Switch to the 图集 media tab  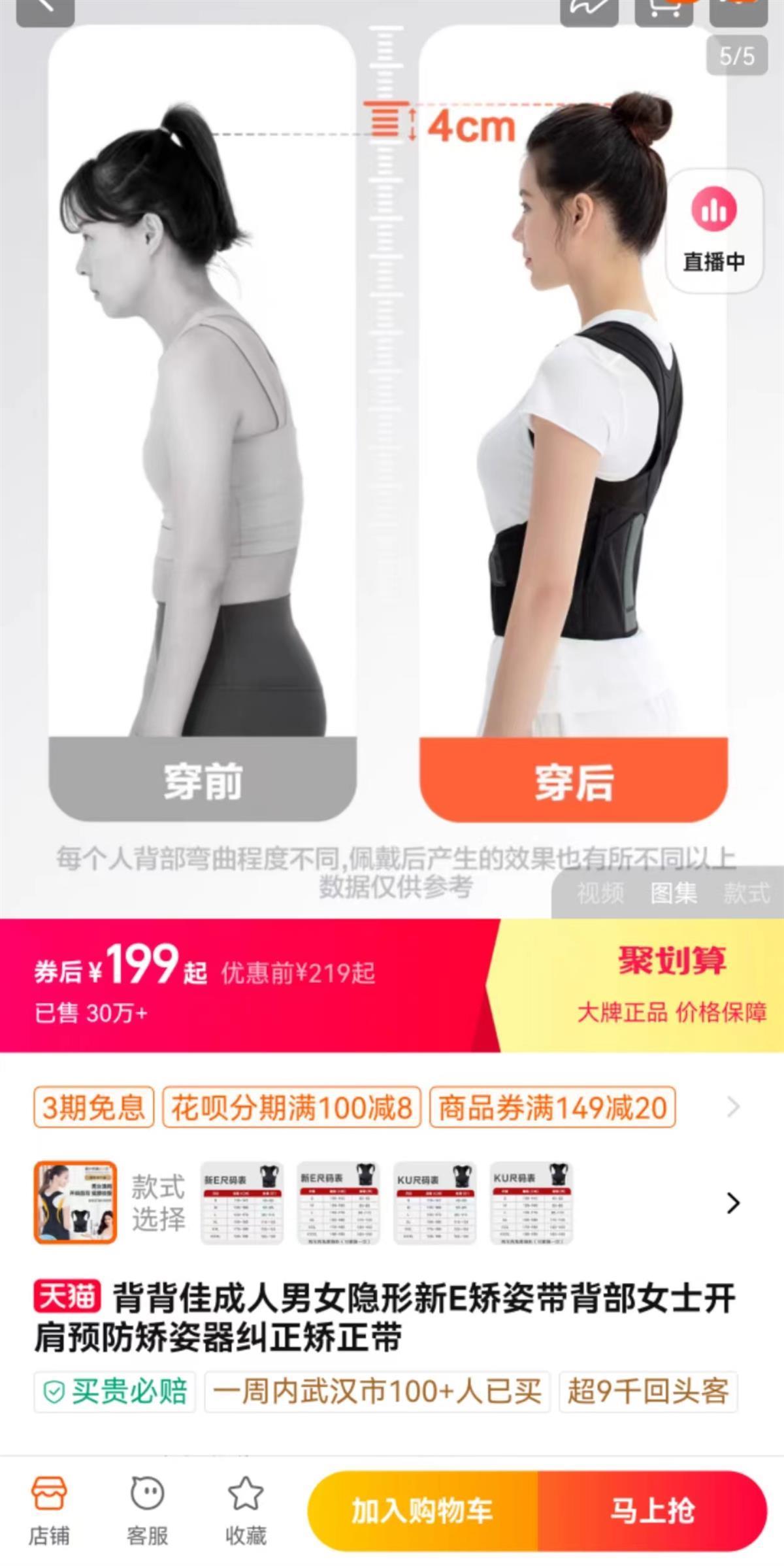(673, 893)
